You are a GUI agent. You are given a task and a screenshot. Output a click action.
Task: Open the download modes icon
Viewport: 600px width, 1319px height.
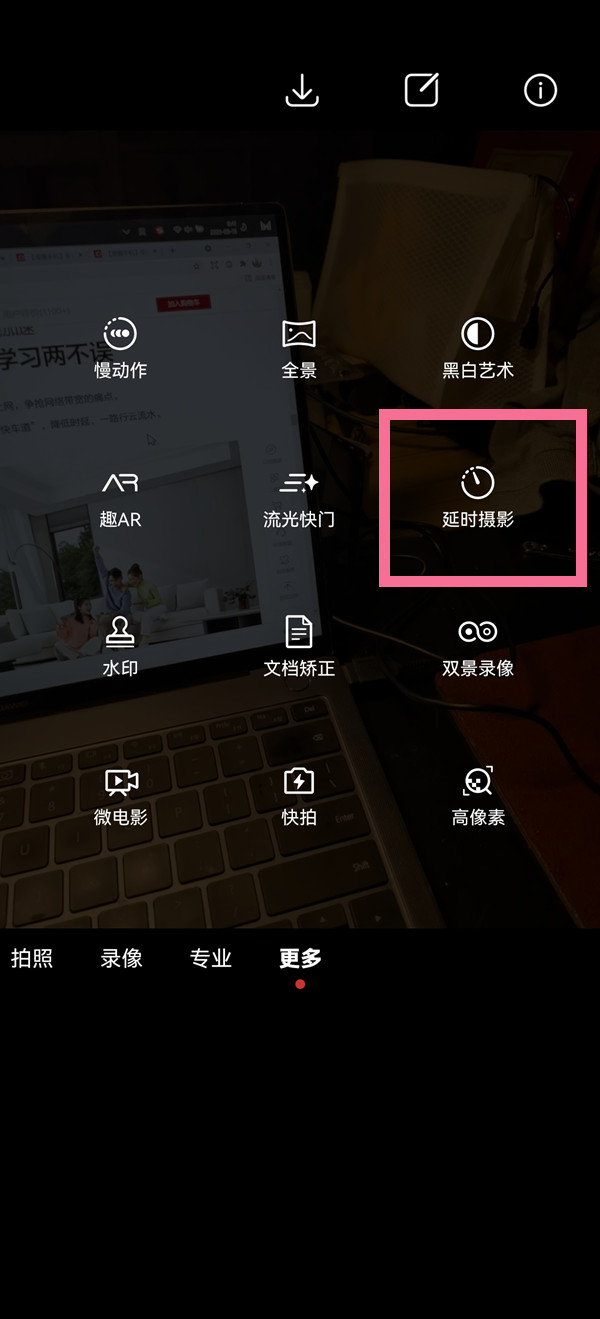pyautogui.click(x=301, y=90)
